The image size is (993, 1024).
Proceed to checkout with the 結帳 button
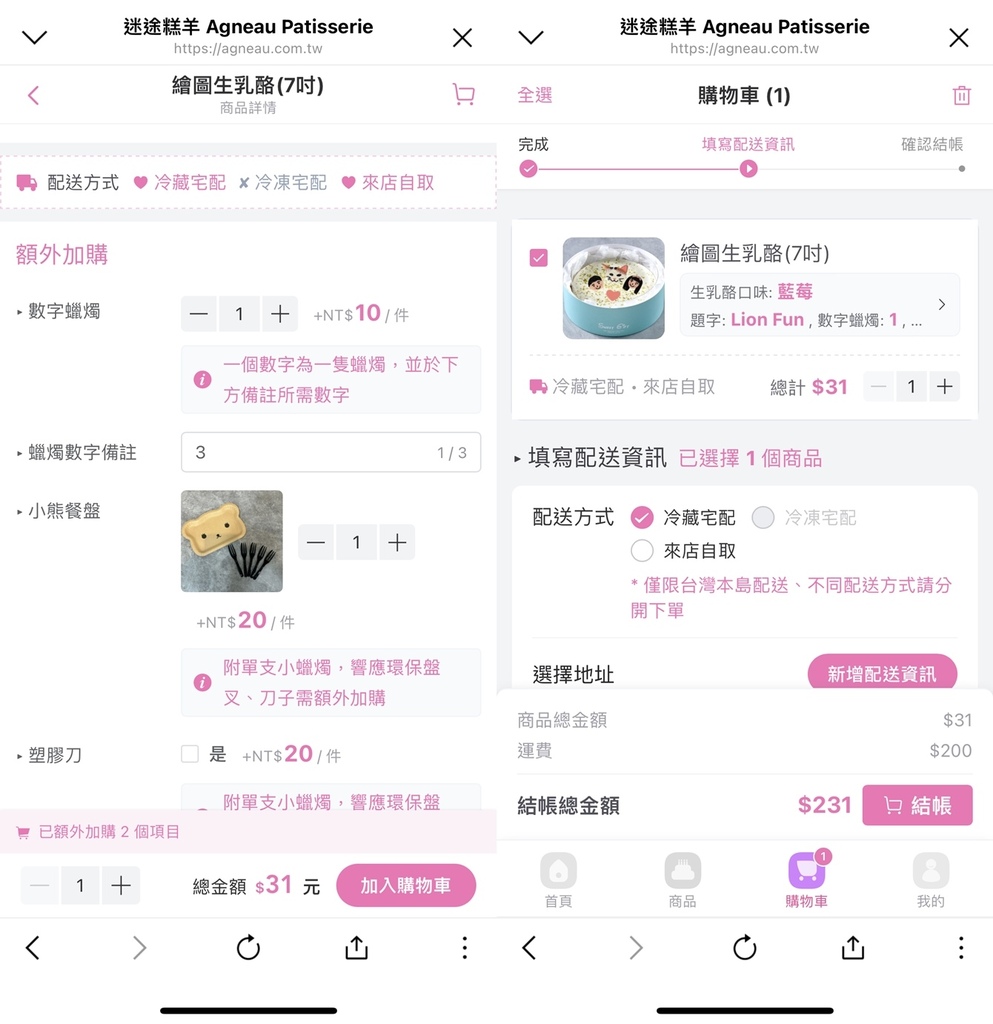coord(917,805)
